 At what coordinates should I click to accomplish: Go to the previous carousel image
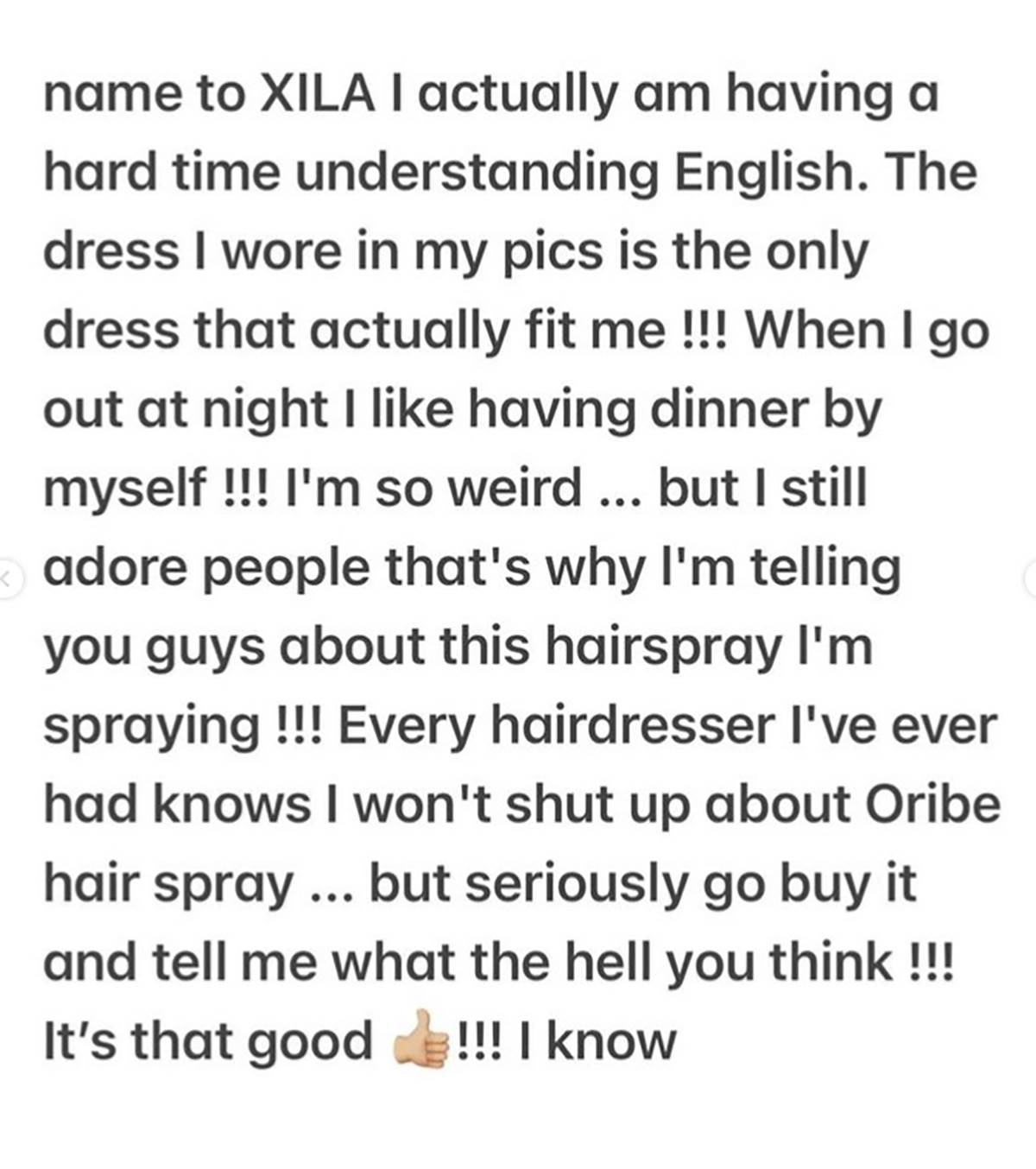click(5, 577)
